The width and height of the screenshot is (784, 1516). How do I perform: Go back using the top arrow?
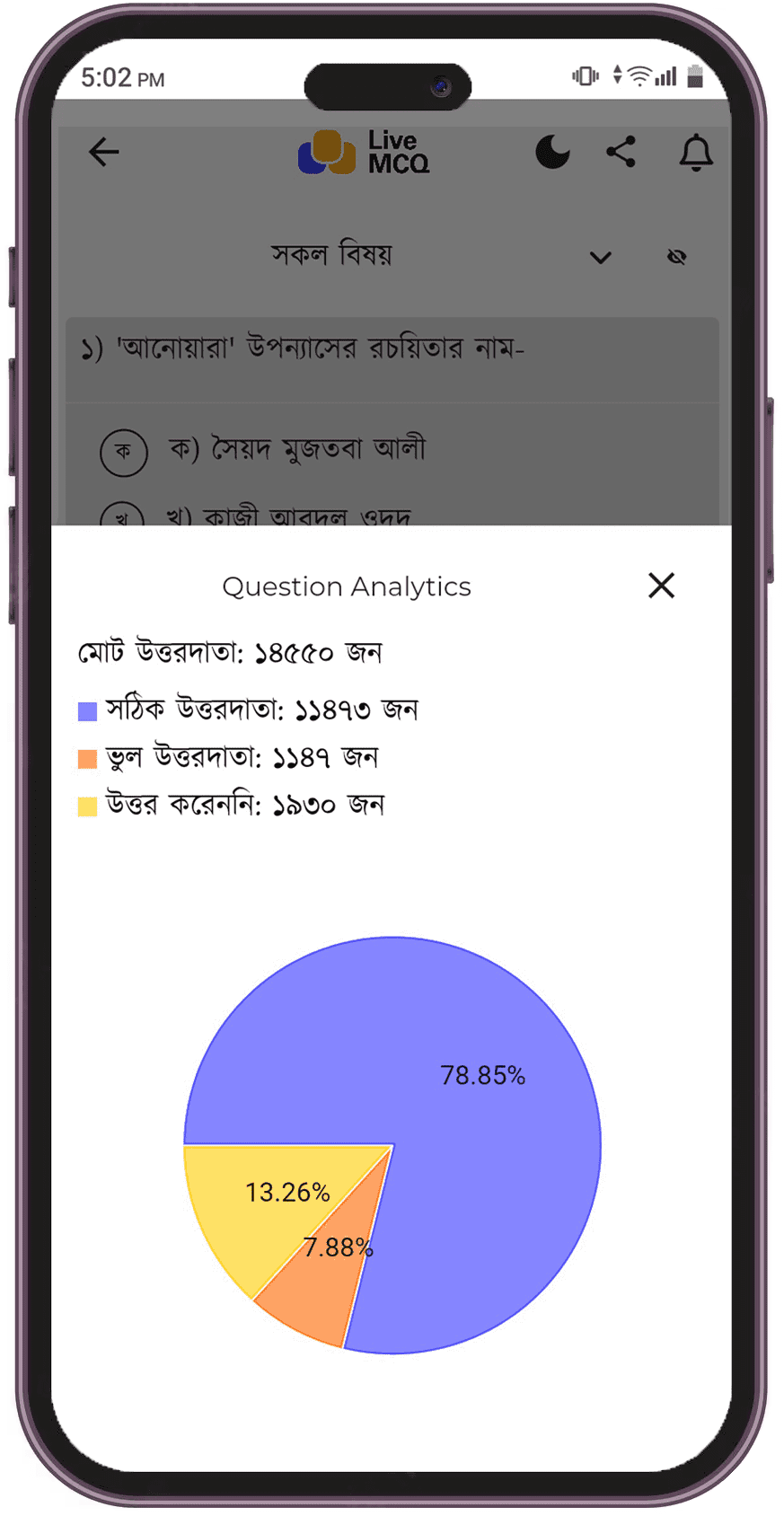(x=104, y=152)
